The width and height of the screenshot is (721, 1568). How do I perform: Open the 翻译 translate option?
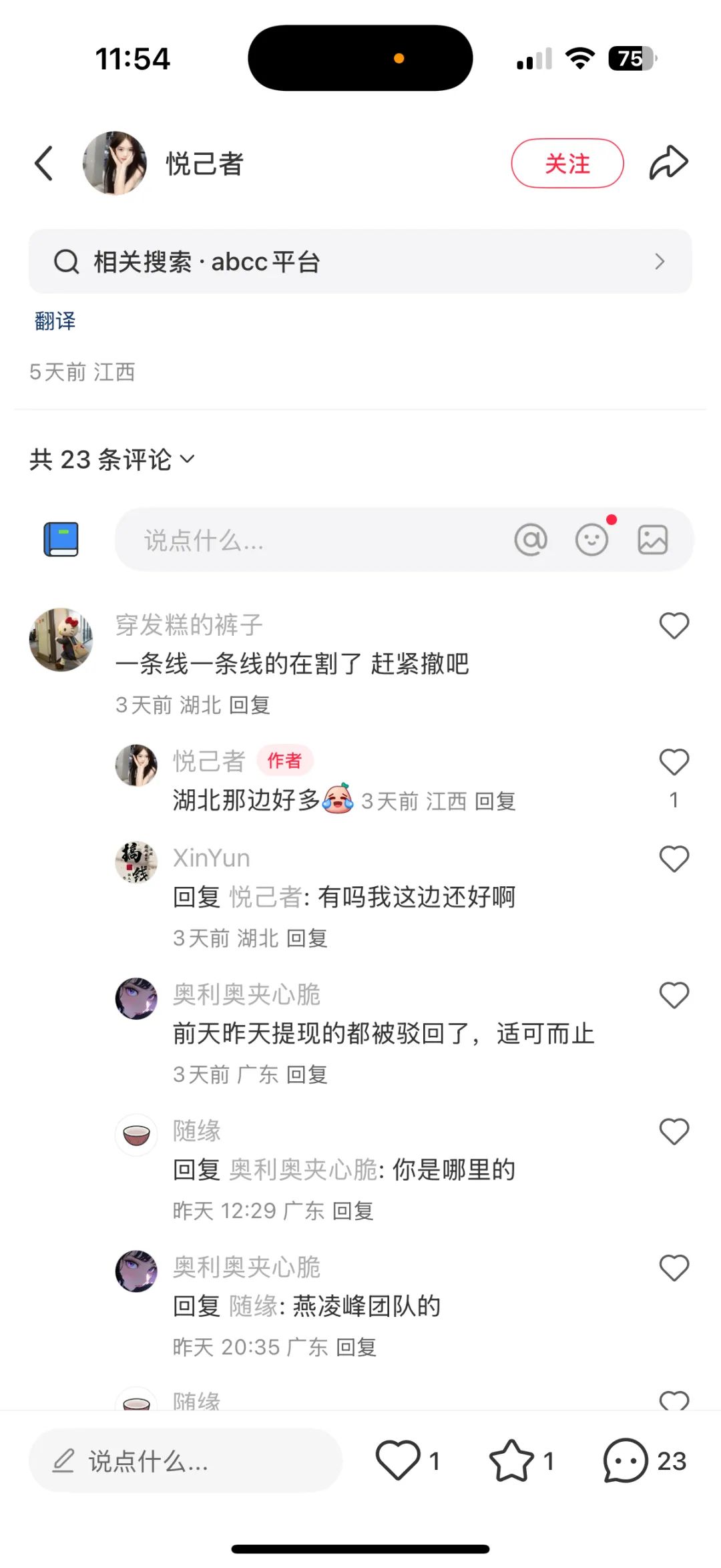pyautogui.click(x=54, y=321)
